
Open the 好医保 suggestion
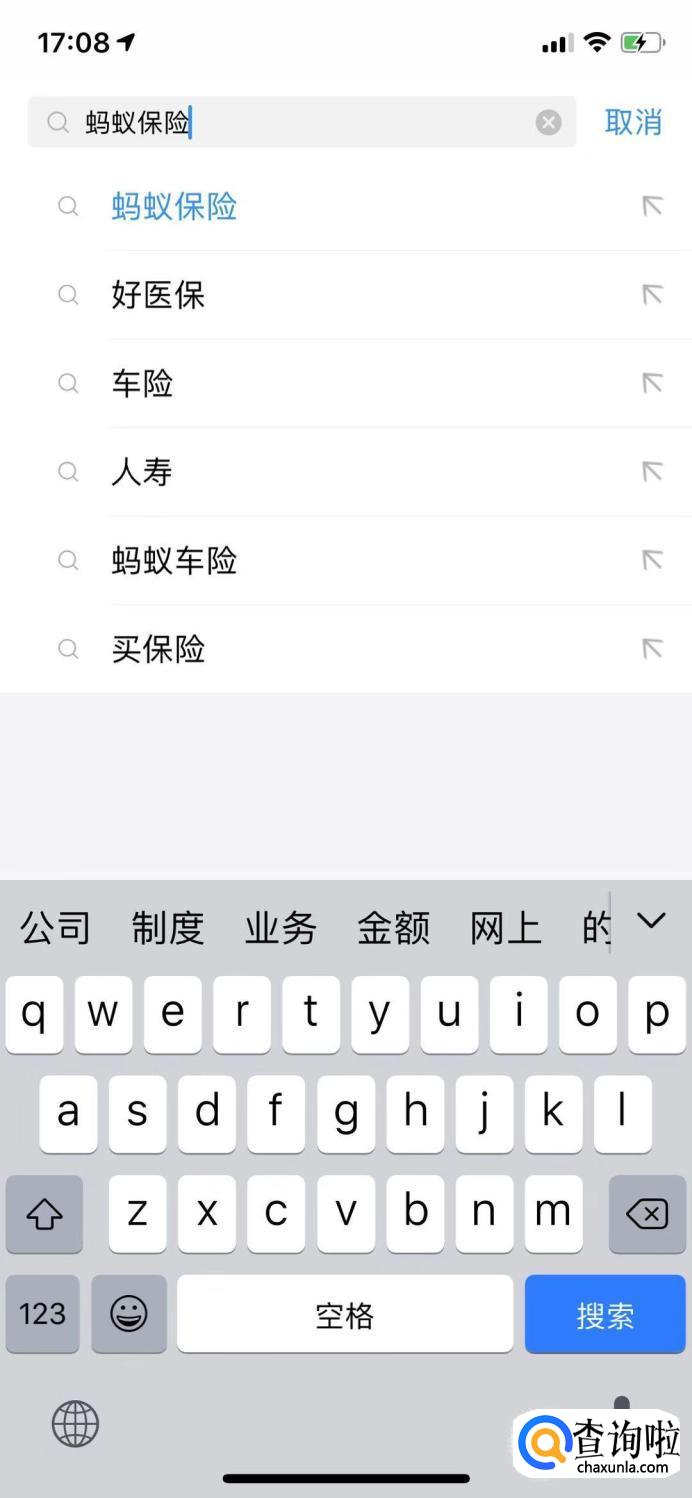click(345, 295)
